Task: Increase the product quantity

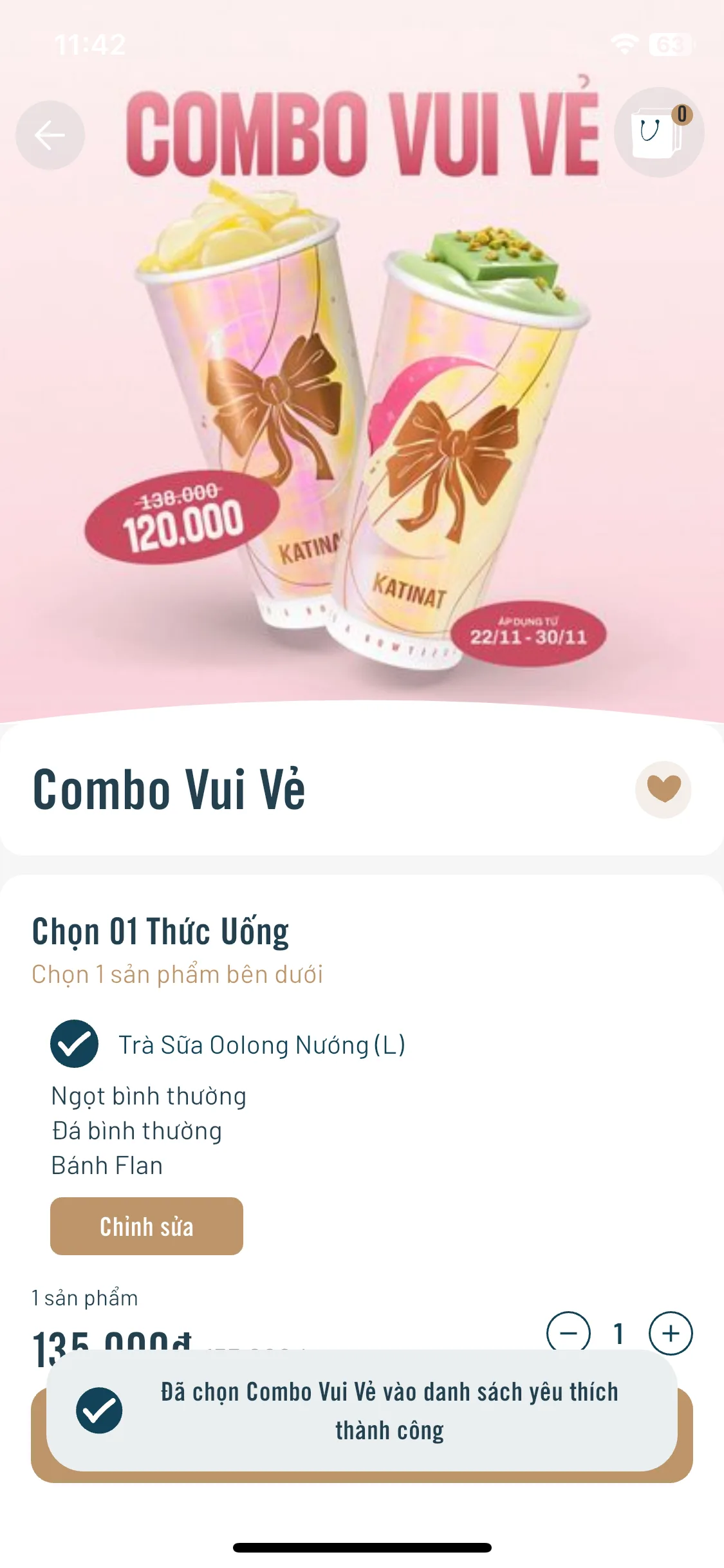Action: click(x=671, y=1332)
